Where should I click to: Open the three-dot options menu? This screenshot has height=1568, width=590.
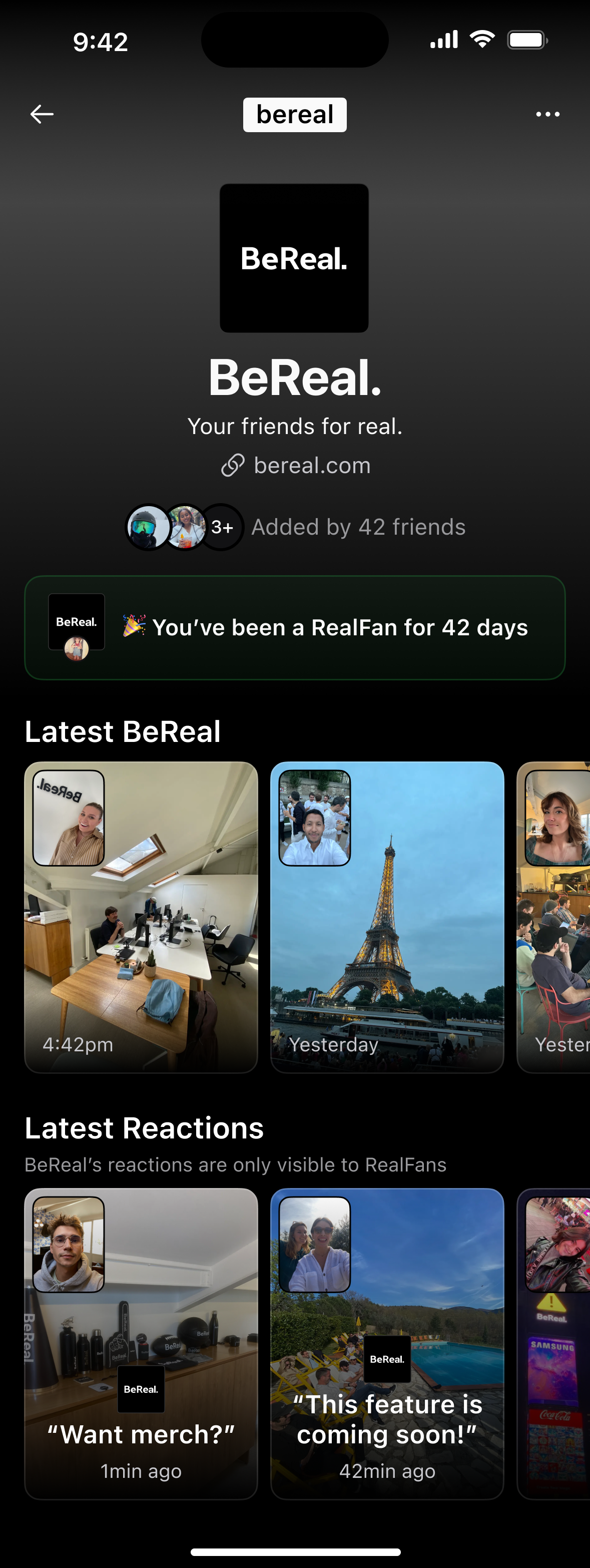pos(547,114)
